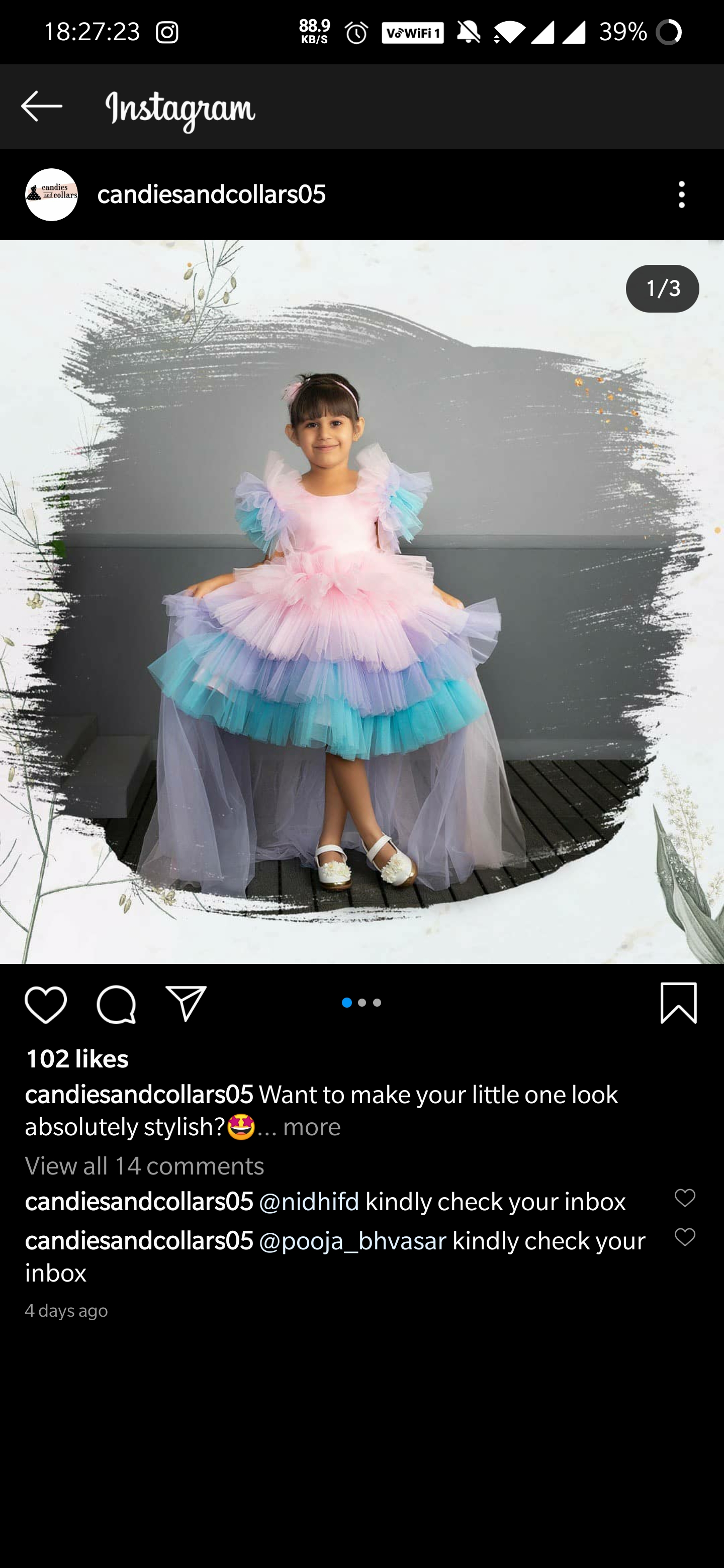724x1568 pixels.
Task: Save this post with the bookmark icon
Action: (678, 1003)
